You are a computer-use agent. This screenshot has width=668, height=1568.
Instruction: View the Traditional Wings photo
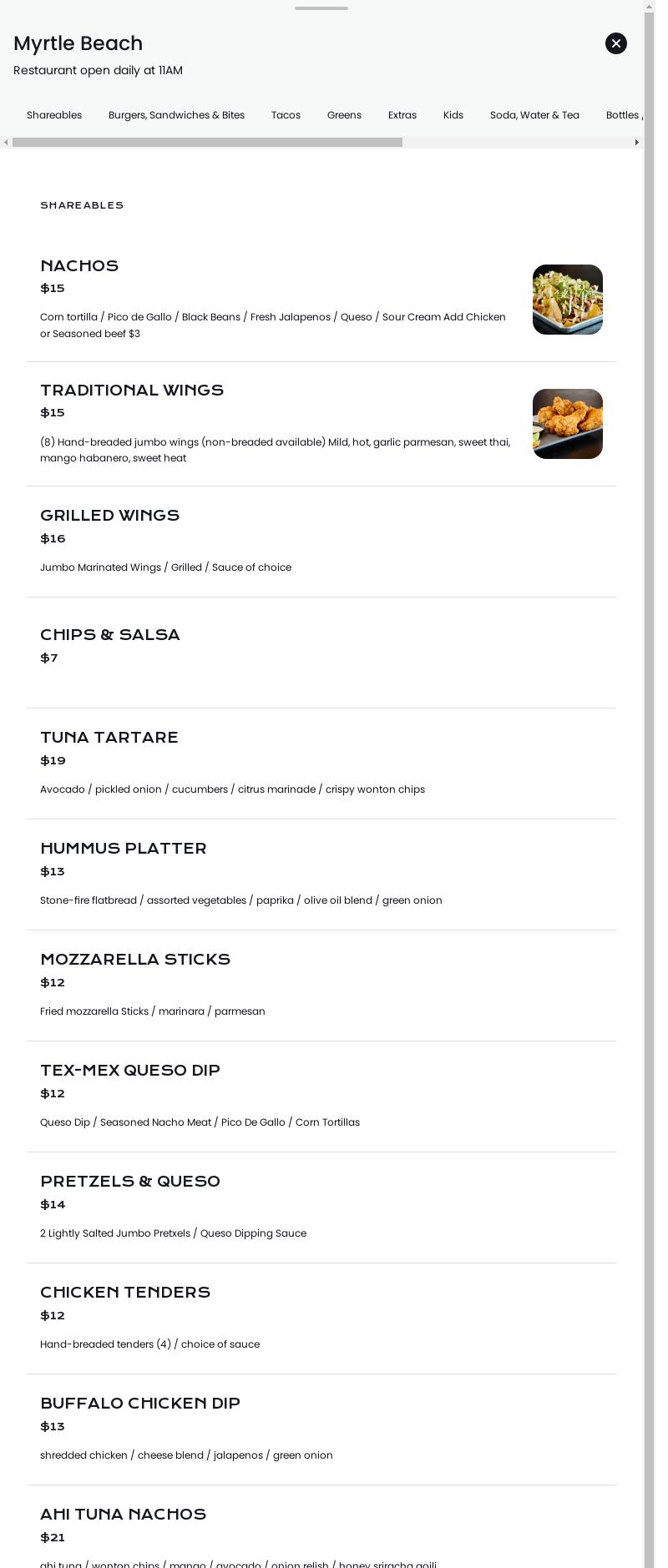567,424
